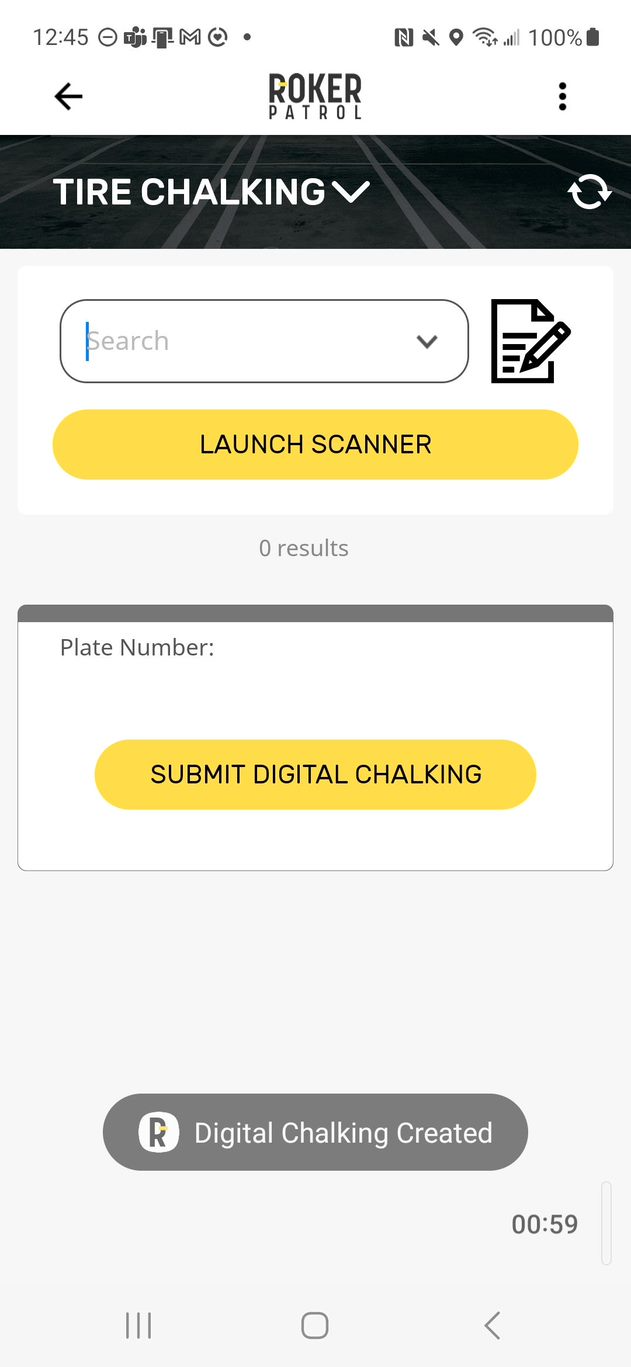
Task: Expand the Tire Chalking dropdown
Action: pos(351,191)
